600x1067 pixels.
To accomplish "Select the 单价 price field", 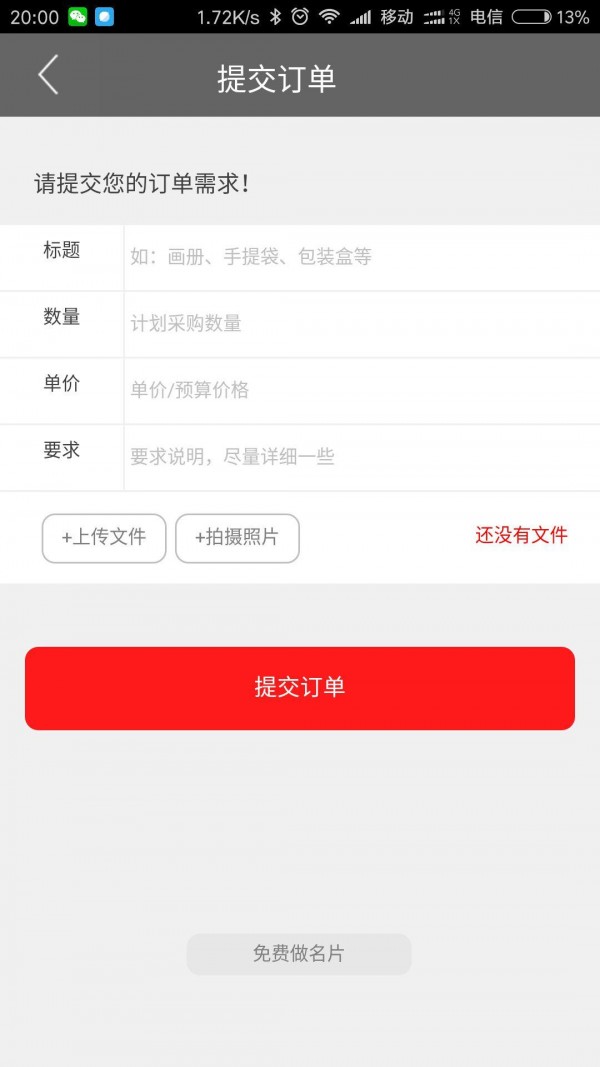I will click(360, 390).
